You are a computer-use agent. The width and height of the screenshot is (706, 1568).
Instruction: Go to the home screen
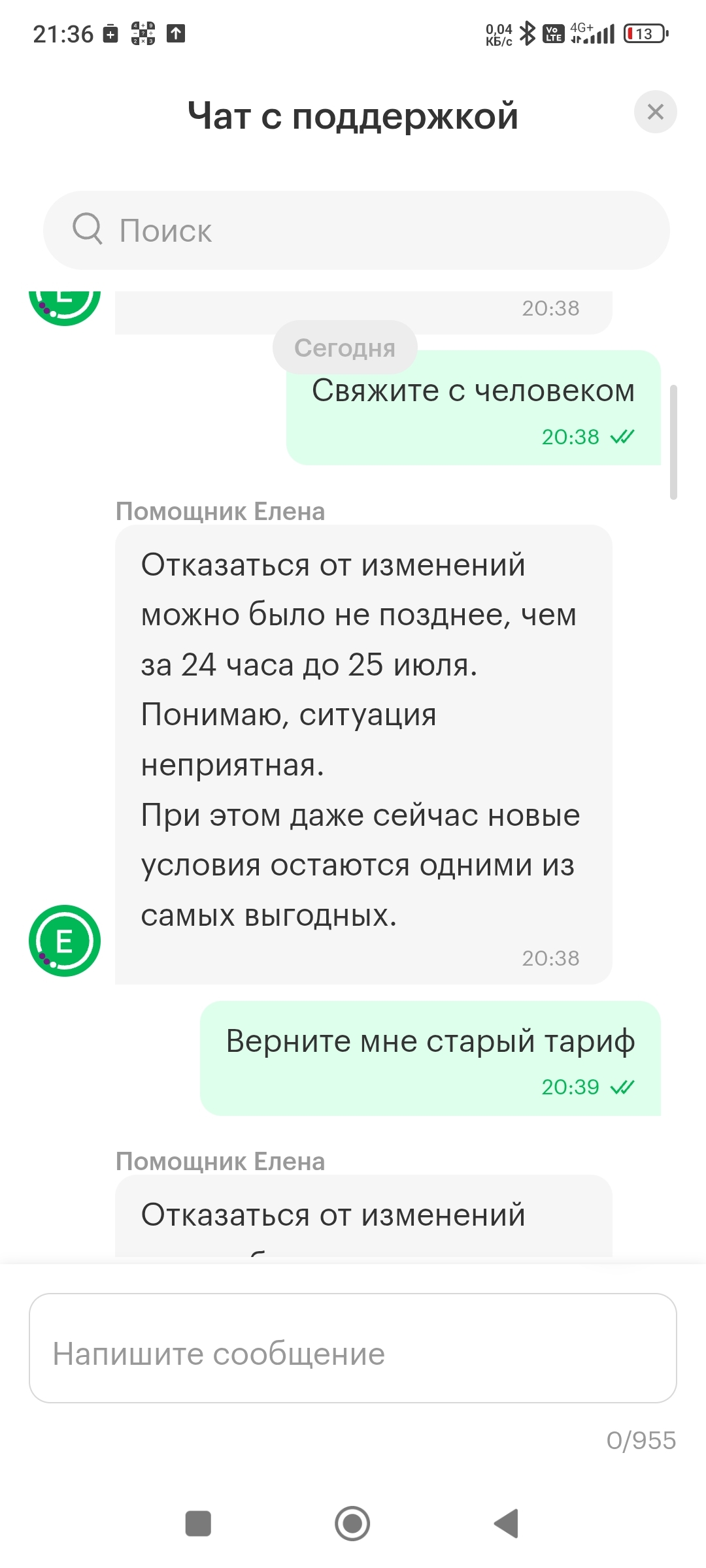point(352,1524)
